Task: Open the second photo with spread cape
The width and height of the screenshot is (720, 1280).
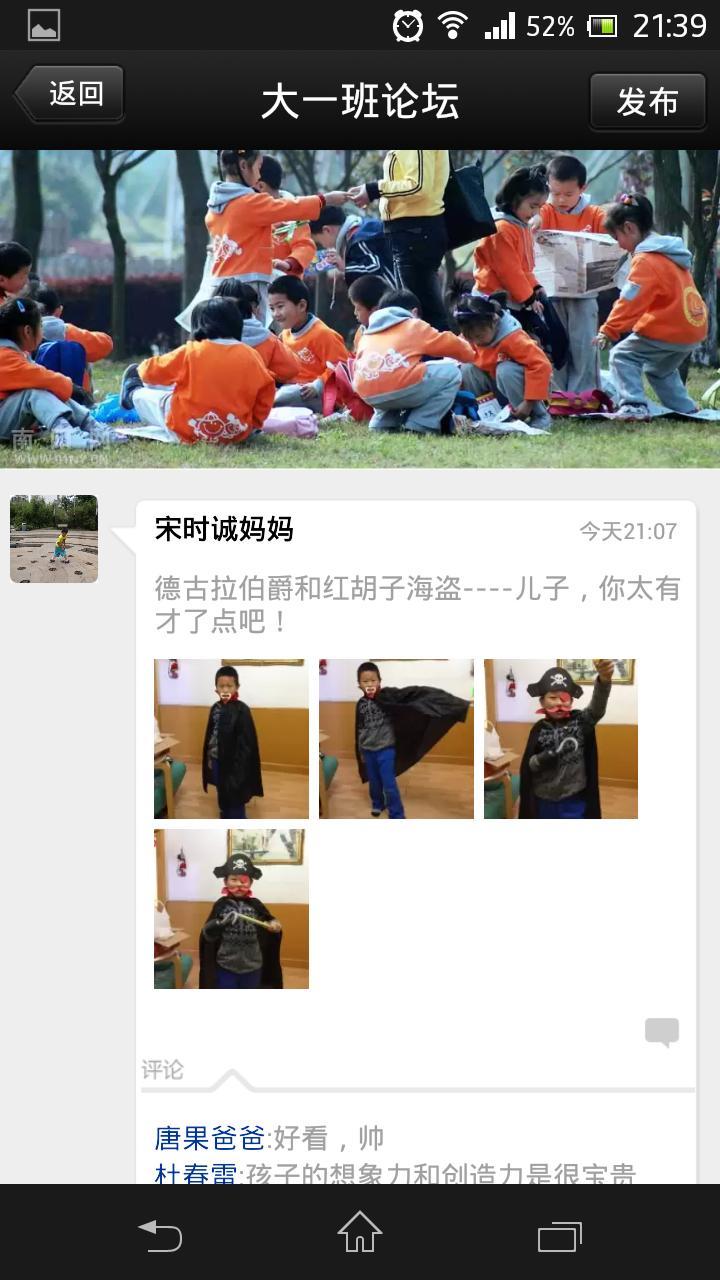Action: pos(396,739)
